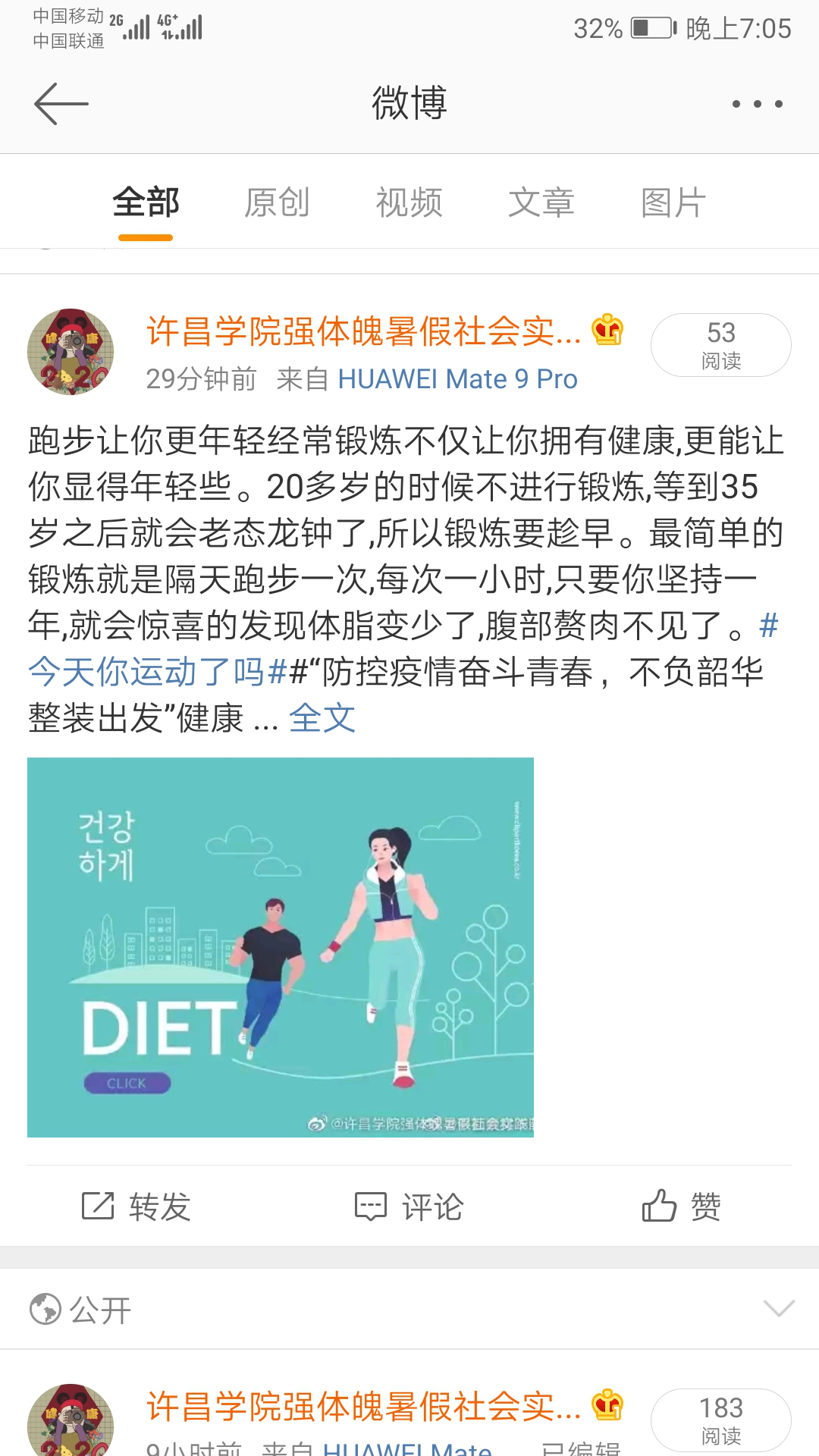Select the 全部 tab
The width and height of the screenshot is (819, 1456).
pos(146,203)
